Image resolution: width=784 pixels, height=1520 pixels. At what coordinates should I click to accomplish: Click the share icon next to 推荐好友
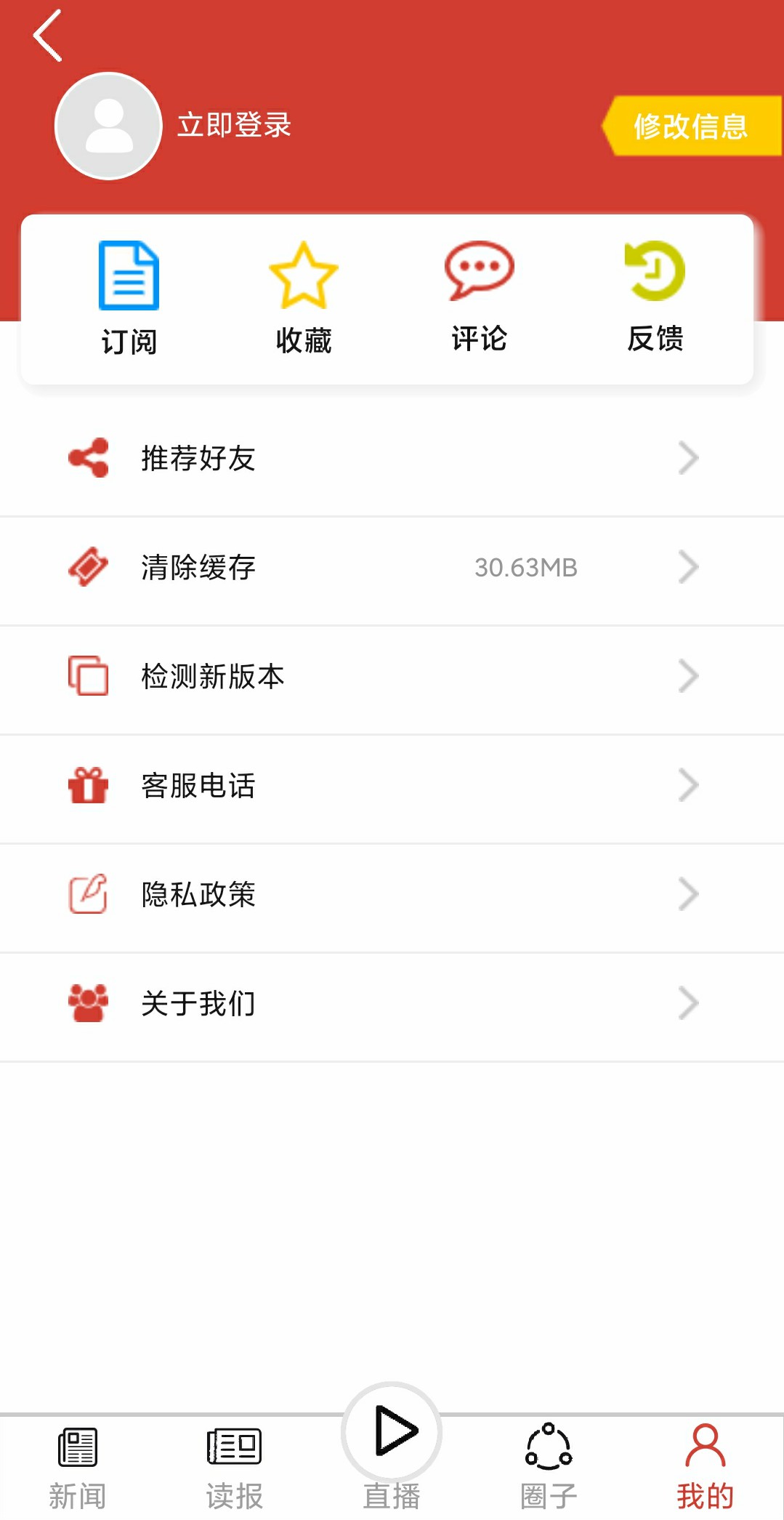point(88,458)
